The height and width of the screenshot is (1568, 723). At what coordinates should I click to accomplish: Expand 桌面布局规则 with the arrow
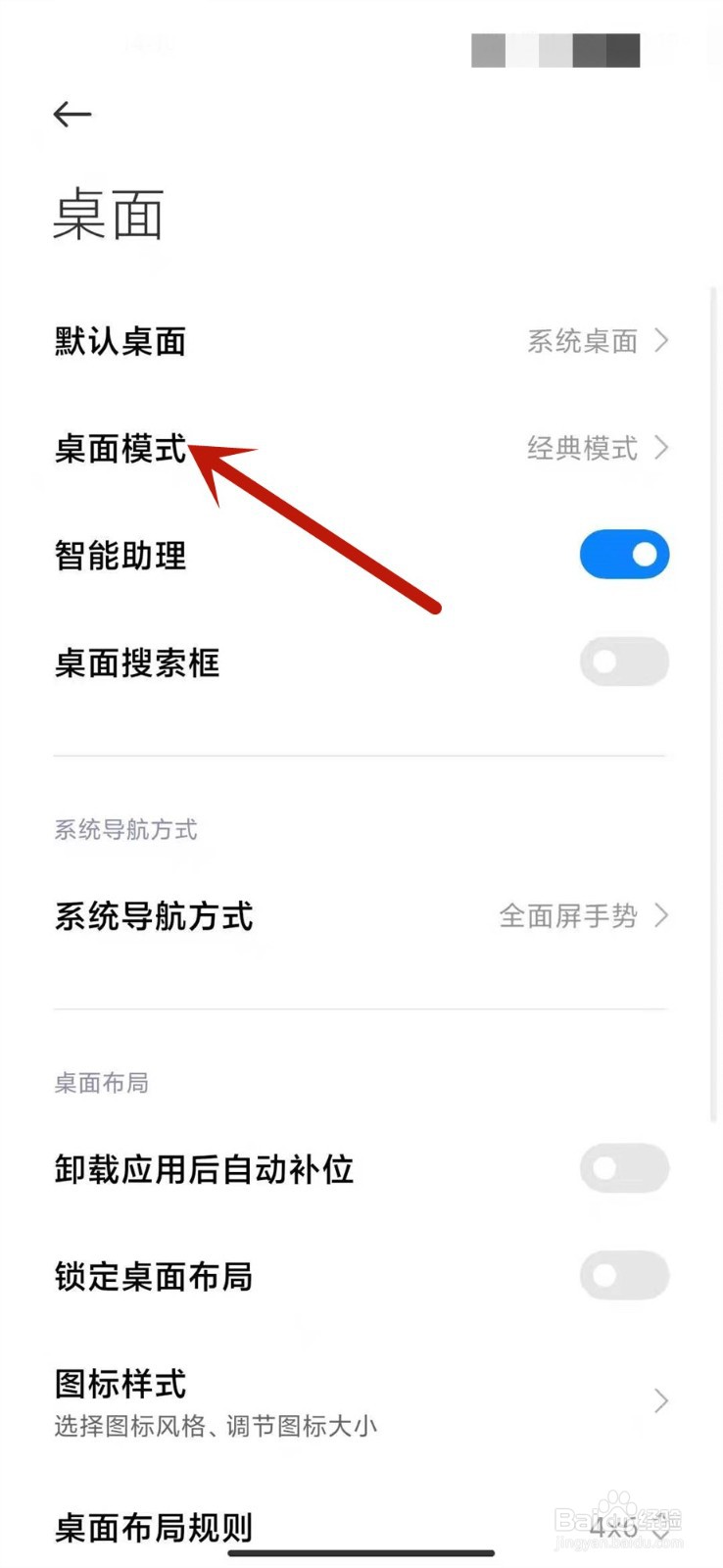pyautogui.click(x=662, y=1527)
